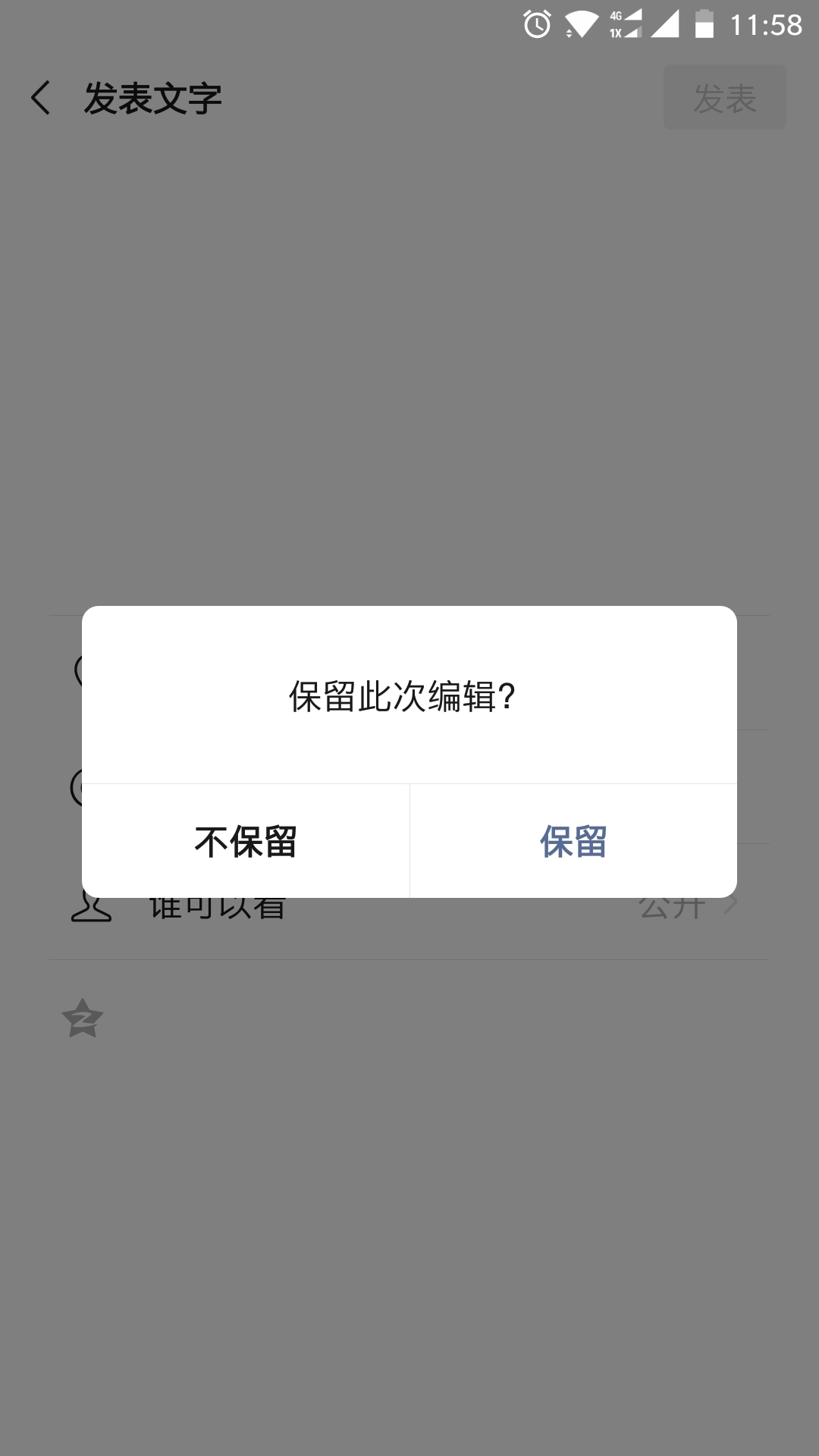Tap the battery indicator in status bar

pyautogui.click(x=704, y=24)
